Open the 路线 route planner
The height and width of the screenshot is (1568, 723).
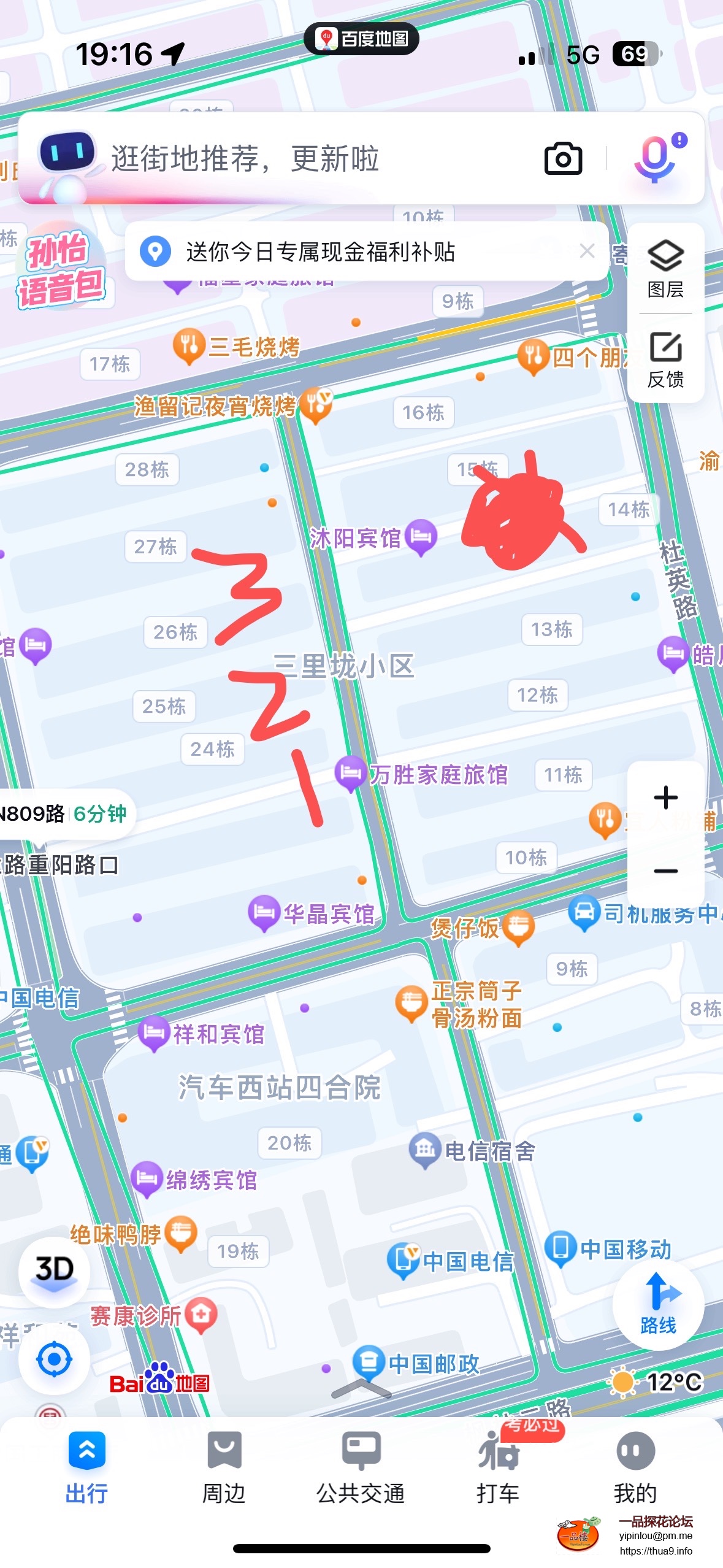coord(658,1304)
